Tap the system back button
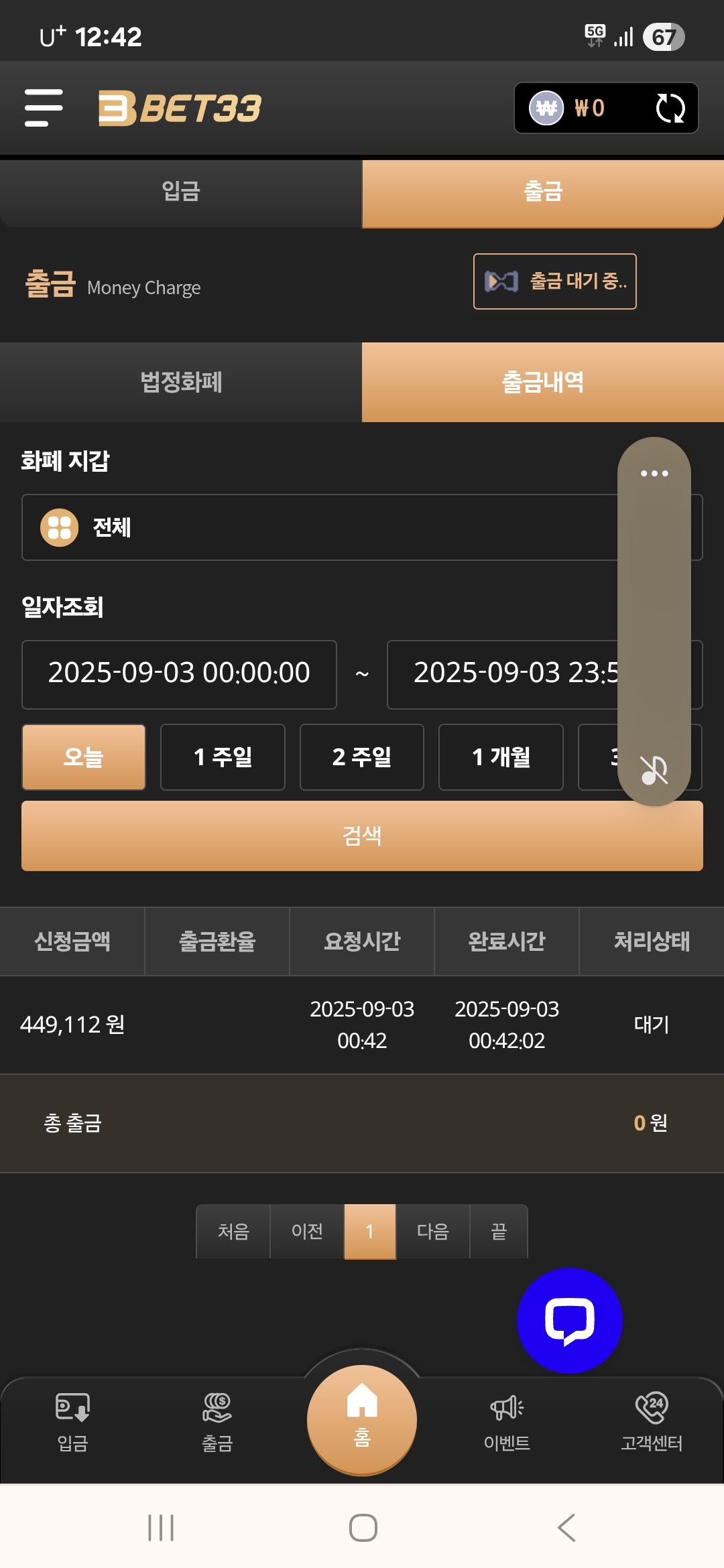724x1568 pixels. point(566,1528)
